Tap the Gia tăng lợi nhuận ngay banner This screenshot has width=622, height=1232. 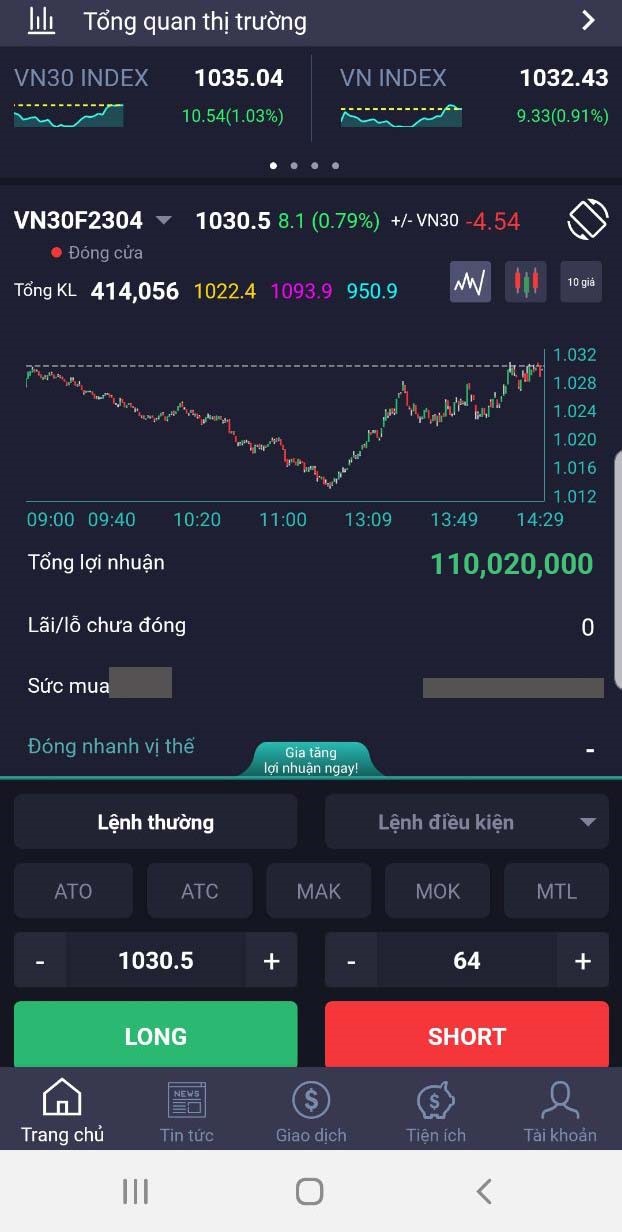coord(310,760)
